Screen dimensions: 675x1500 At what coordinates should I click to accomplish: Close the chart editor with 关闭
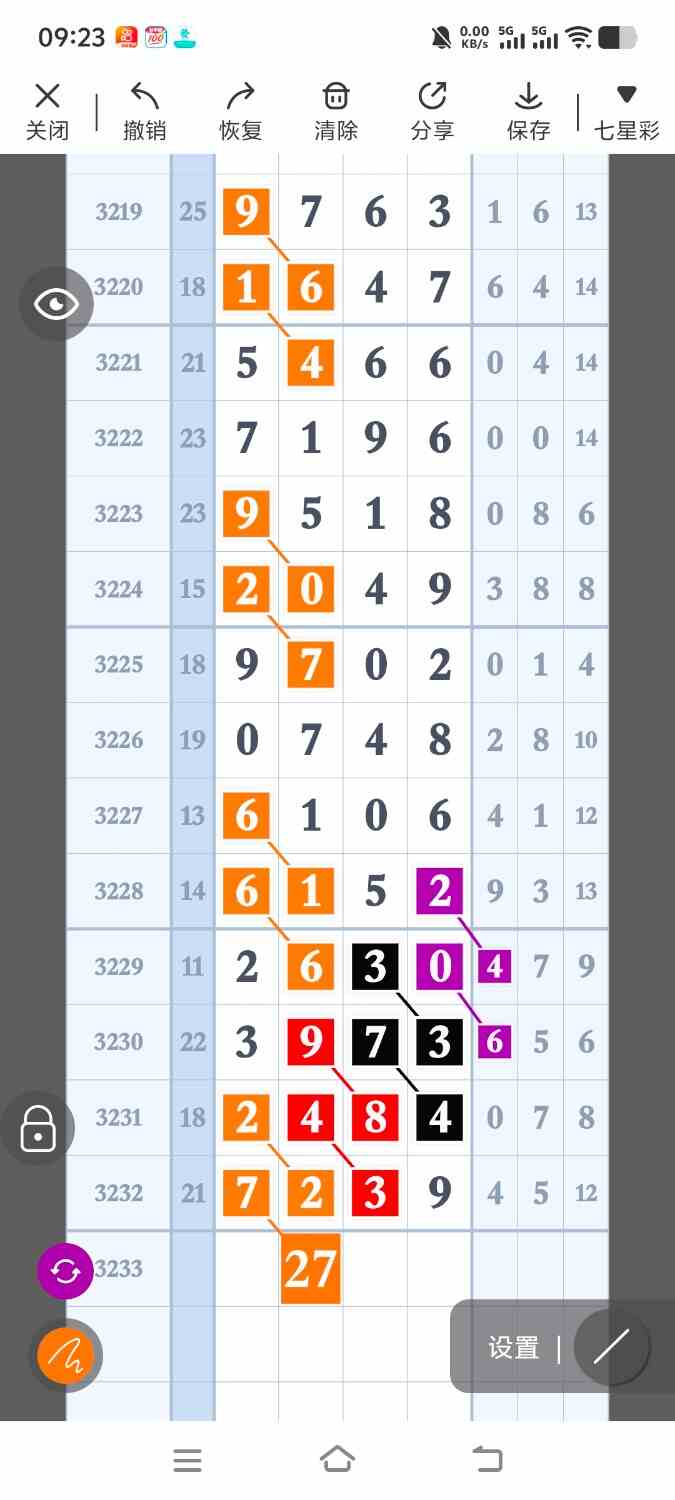pyautogui.click(x=47, y=112)
